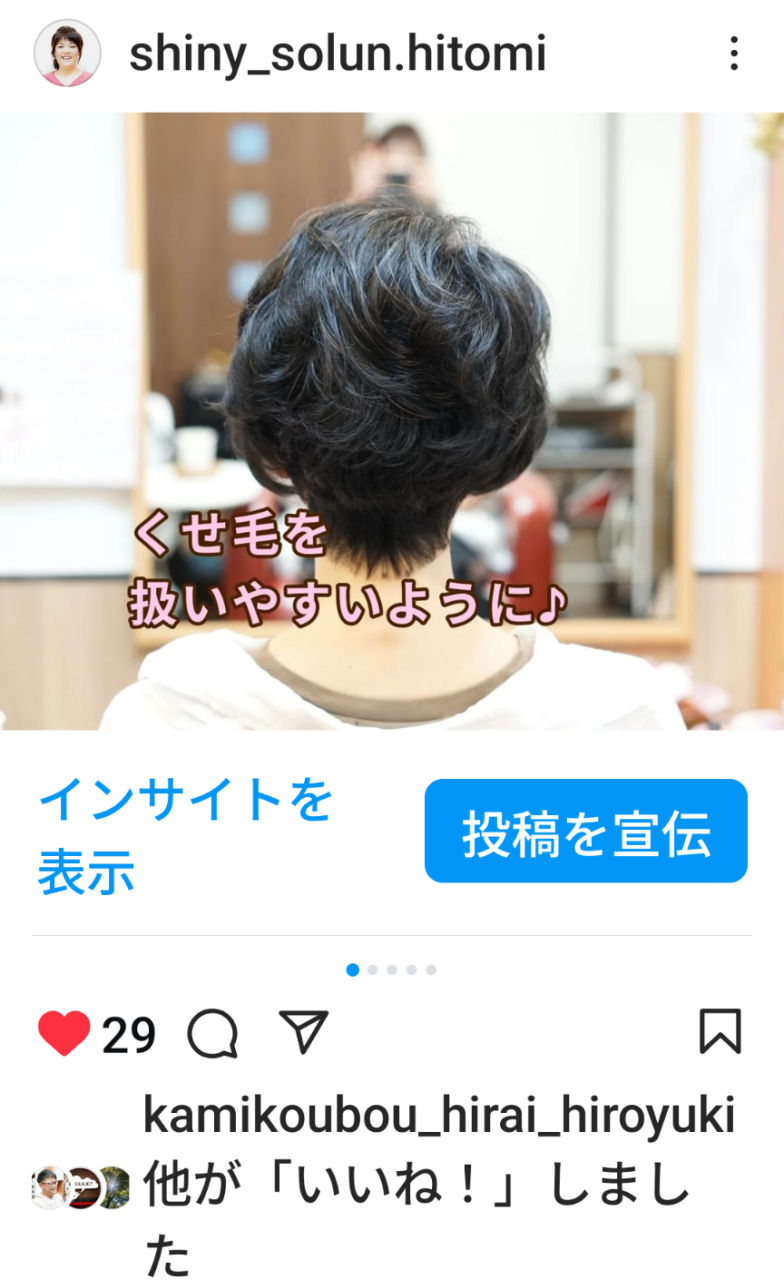Open shiny_solun.hitomi profile picture
This screenshot has height=1280, width=784.
[67, 53]
